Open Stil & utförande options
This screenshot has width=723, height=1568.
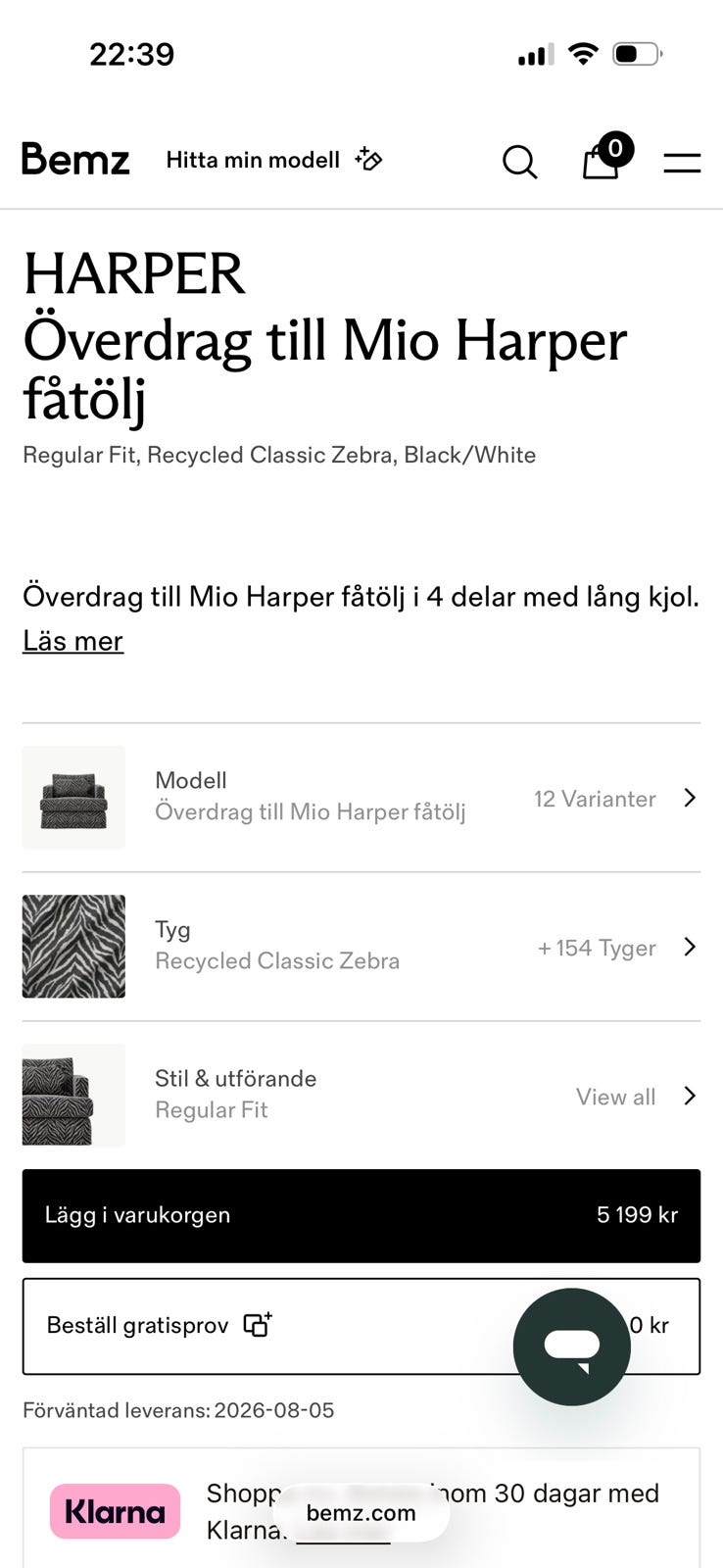(361, 1096)
